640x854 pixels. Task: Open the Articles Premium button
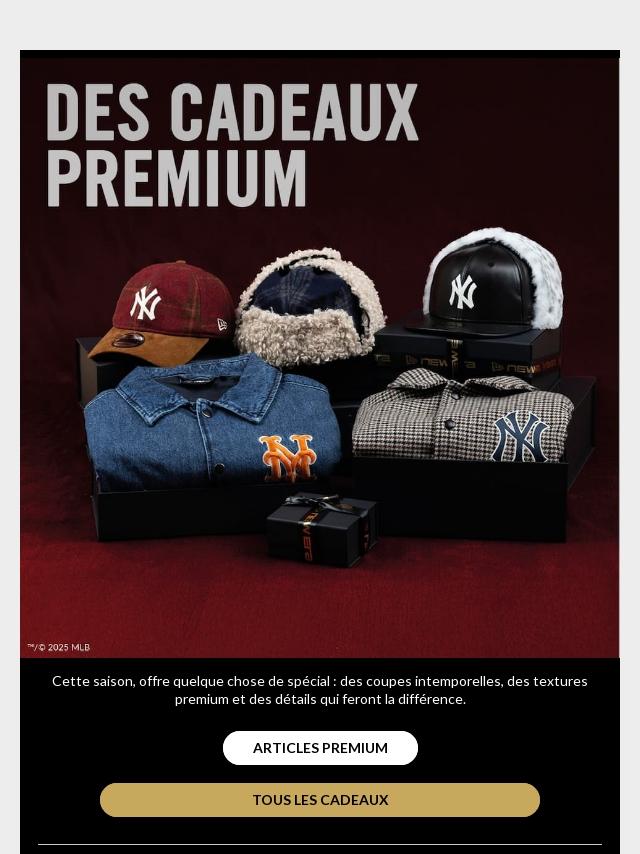click(320, 748)
